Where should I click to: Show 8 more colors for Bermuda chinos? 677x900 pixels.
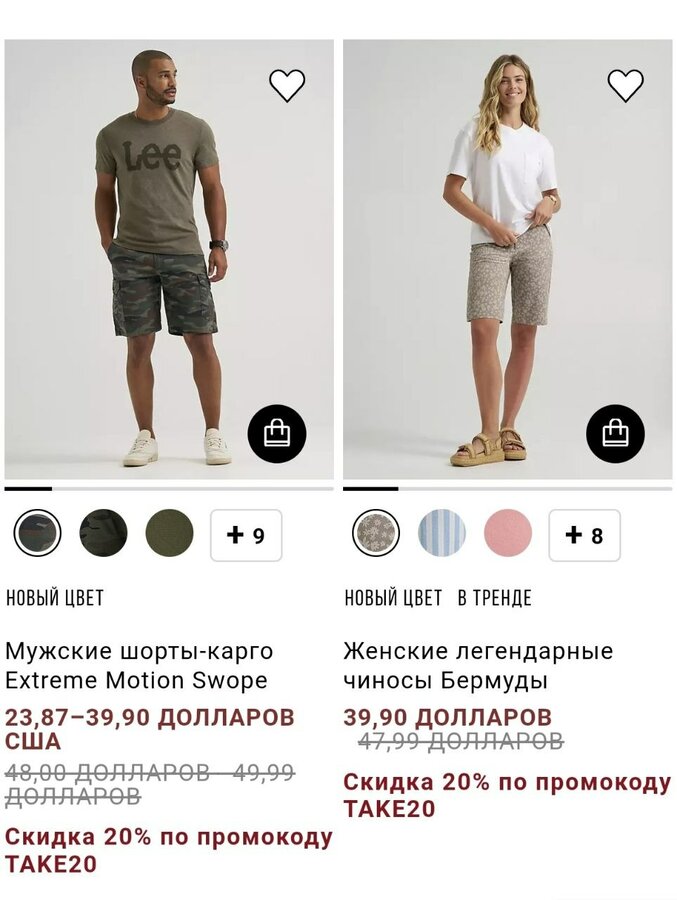(585, 535)
